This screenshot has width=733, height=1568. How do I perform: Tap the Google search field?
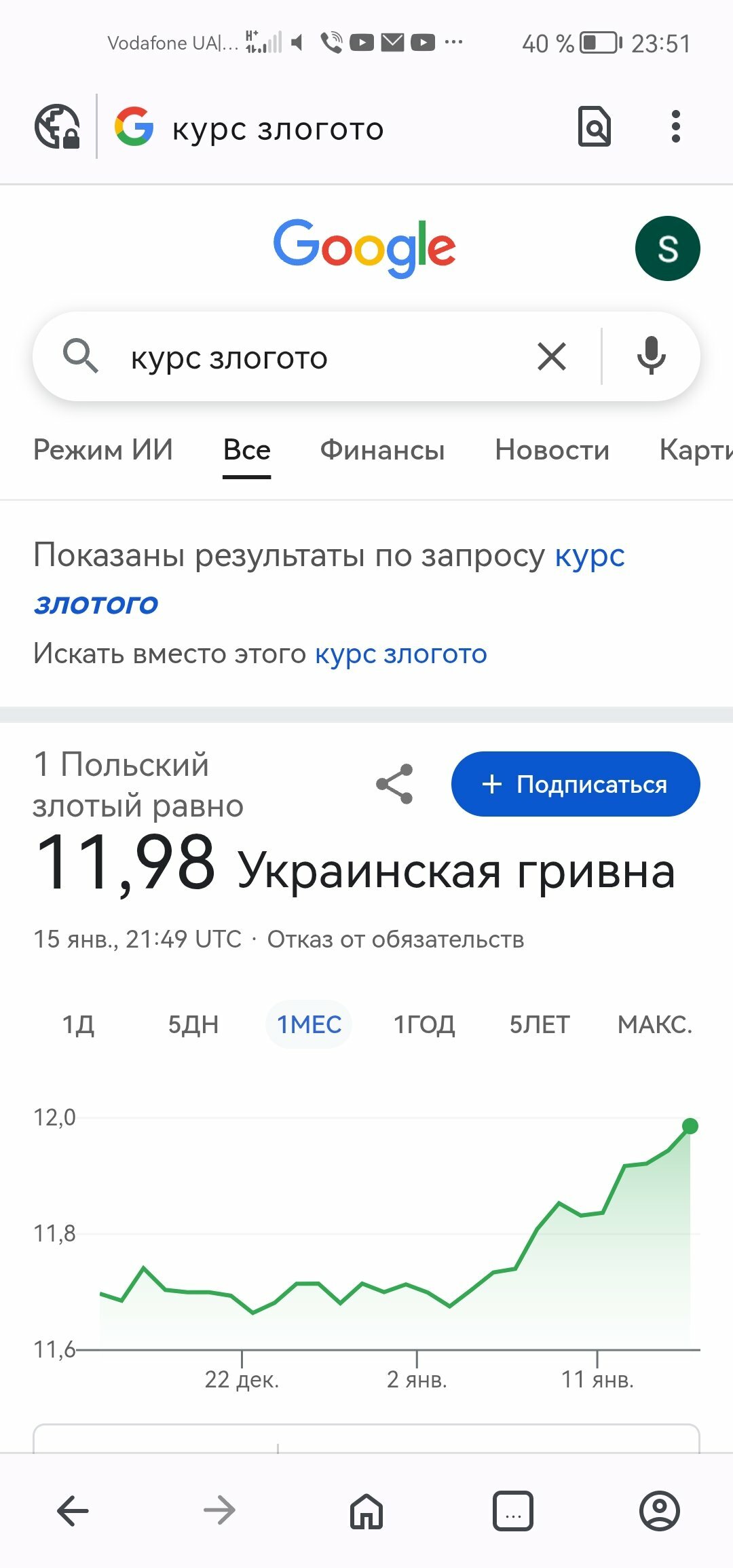[x=305, y=358]
